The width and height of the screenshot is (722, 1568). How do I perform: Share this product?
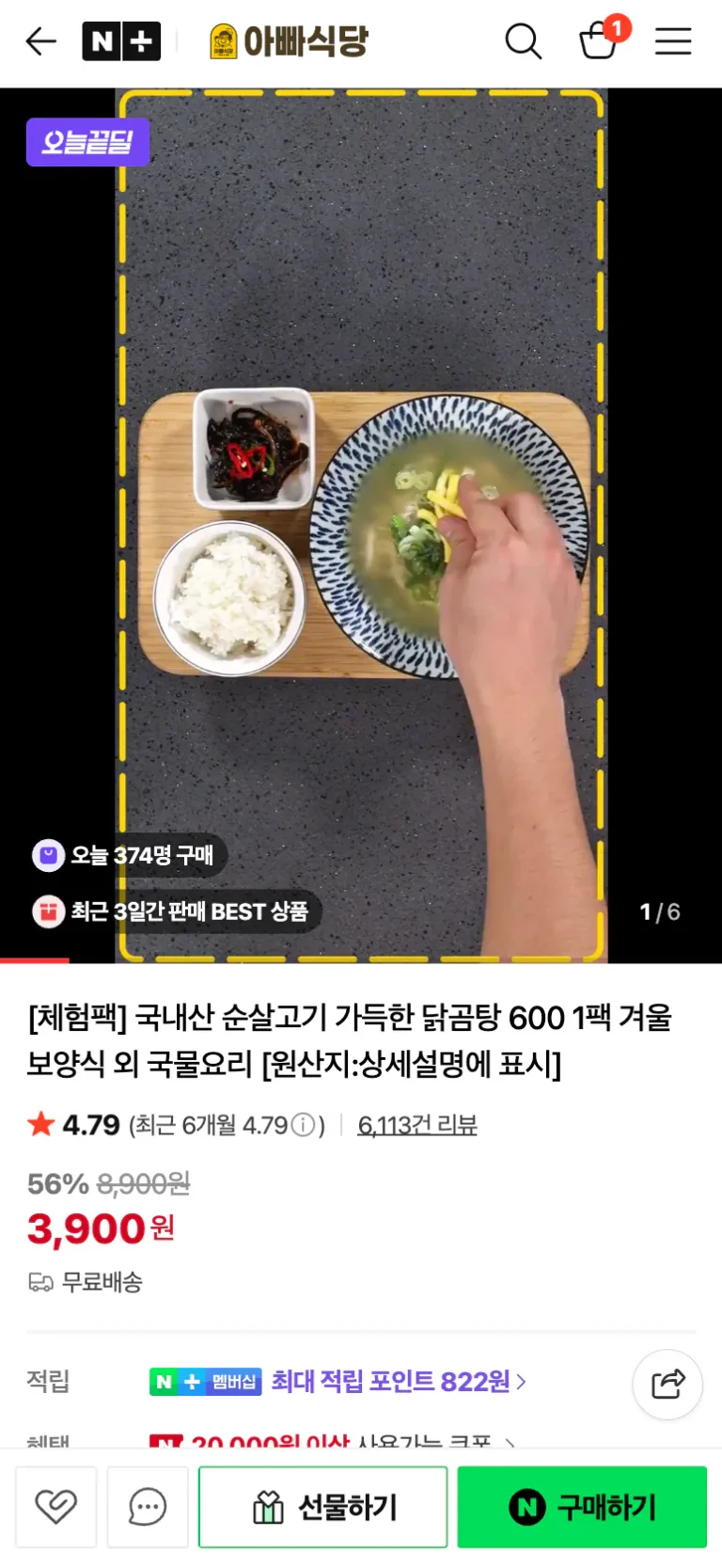[x=667, y=1384]
